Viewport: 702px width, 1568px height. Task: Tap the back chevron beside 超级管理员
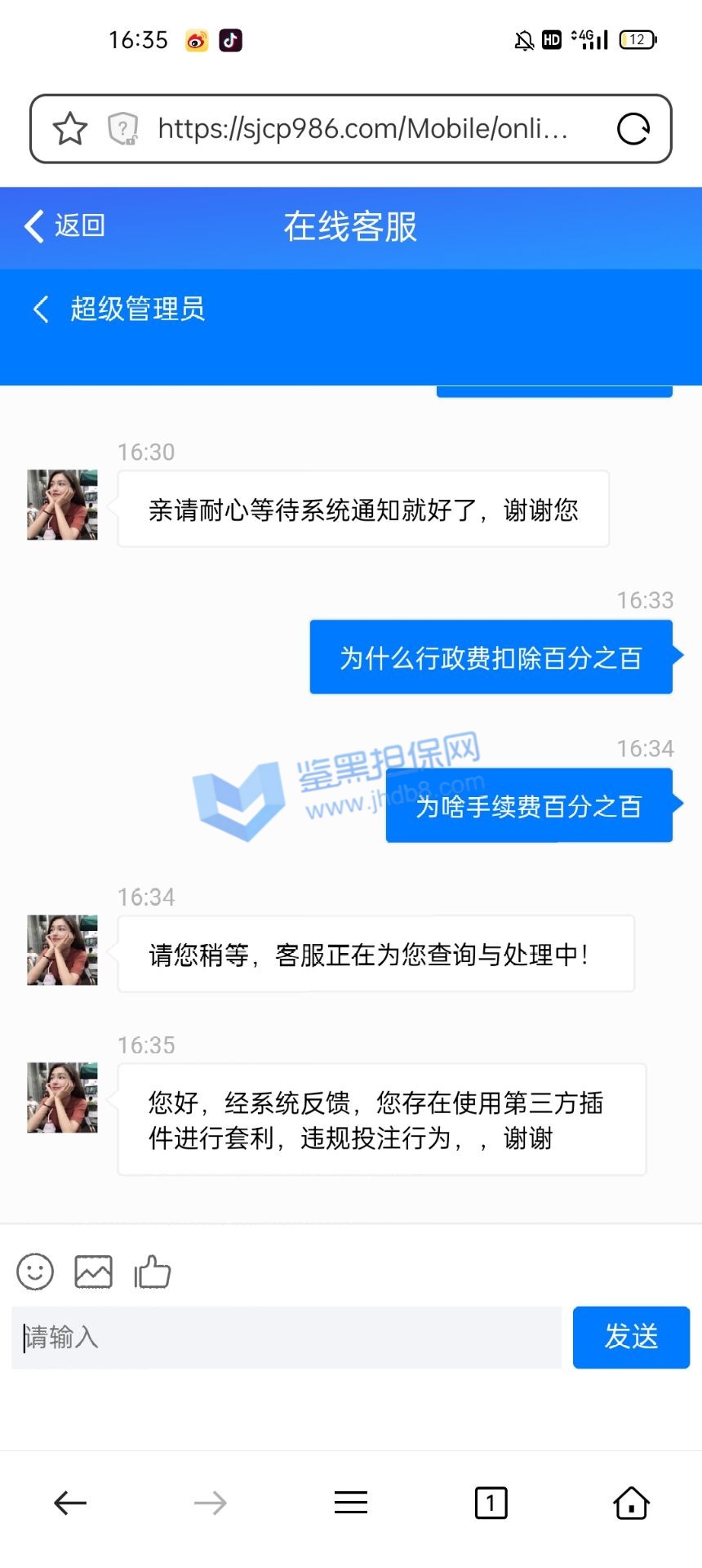[41, 309]
